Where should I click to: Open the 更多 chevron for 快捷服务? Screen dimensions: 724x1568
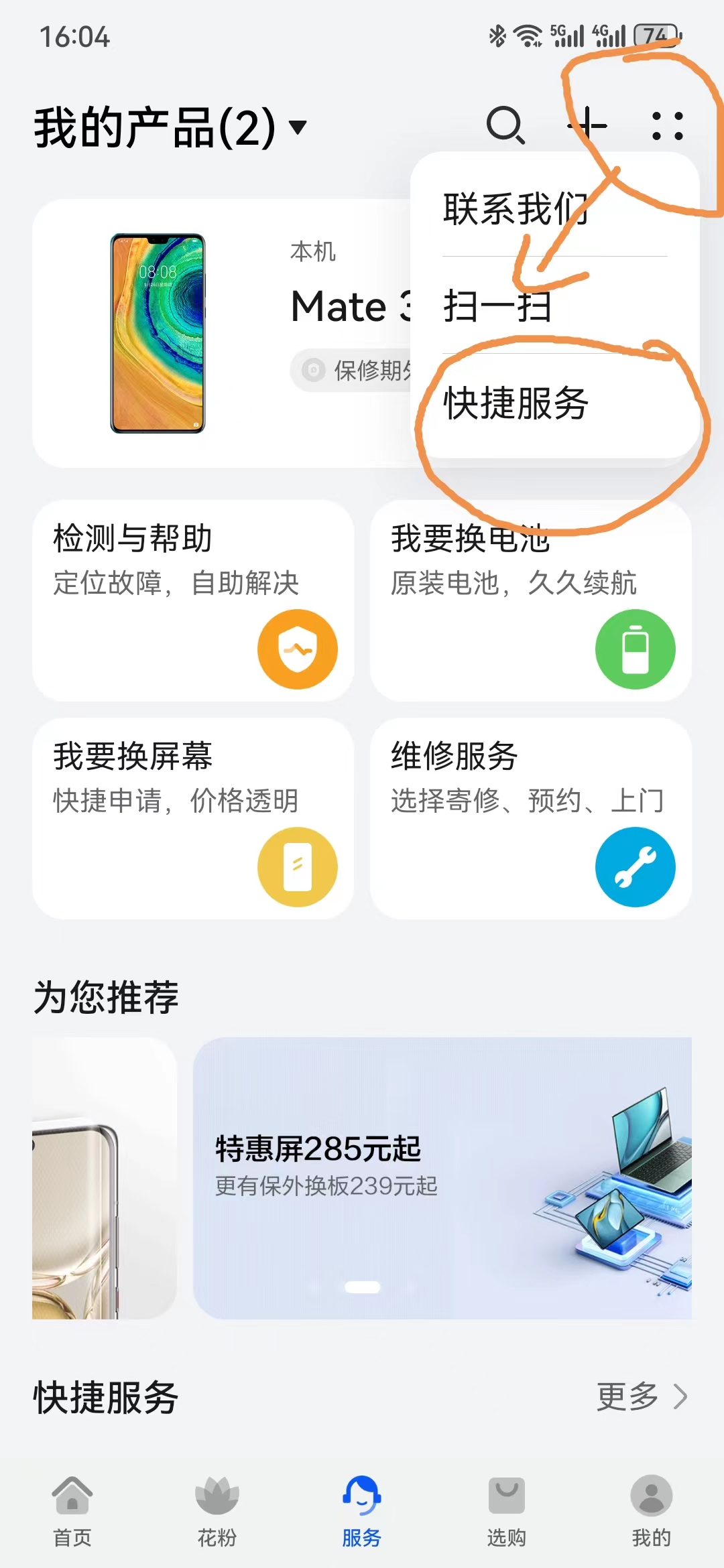[x=644, y=1397]
